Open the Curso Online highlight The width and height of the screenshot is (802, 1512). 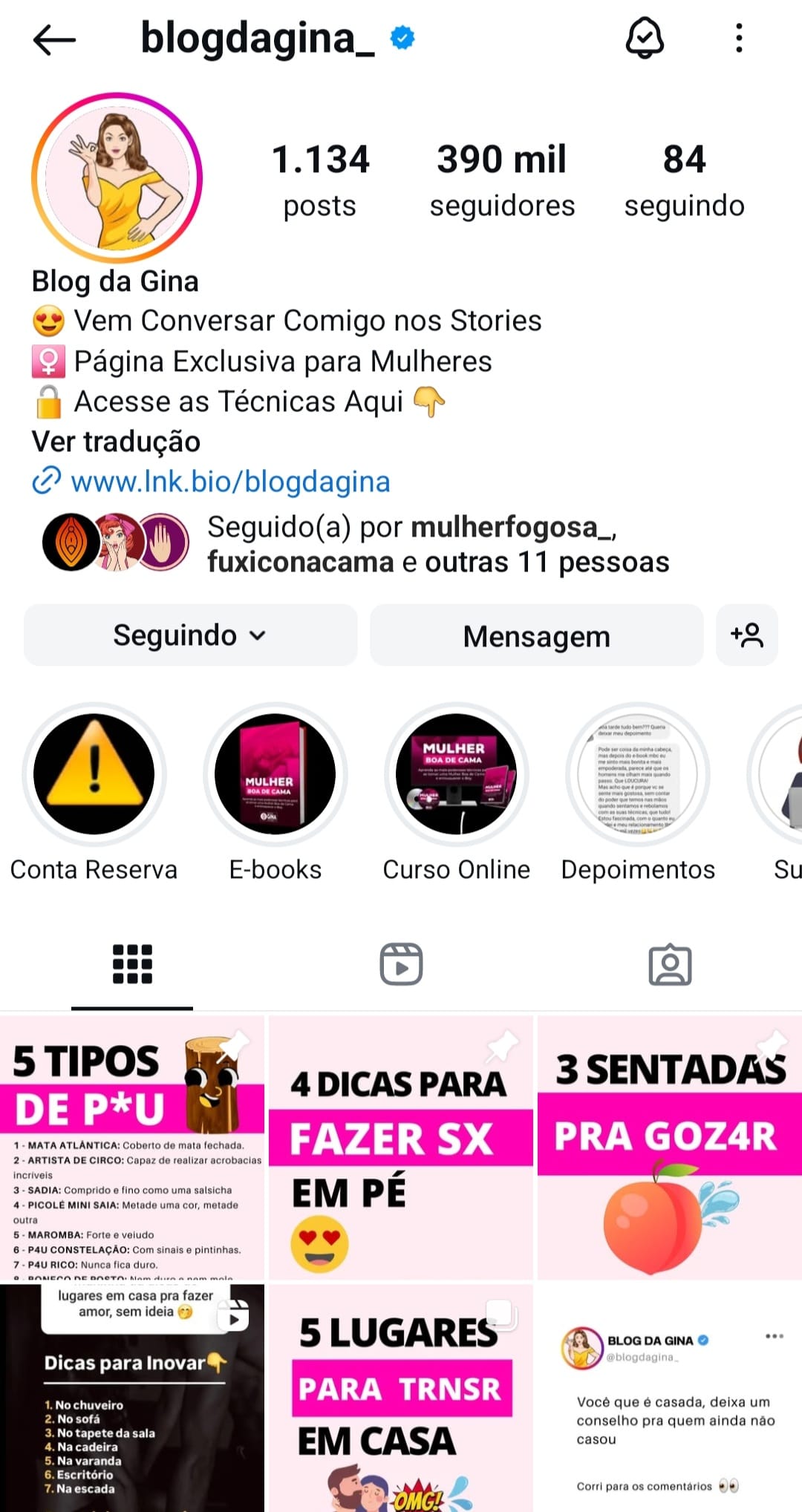457,774
